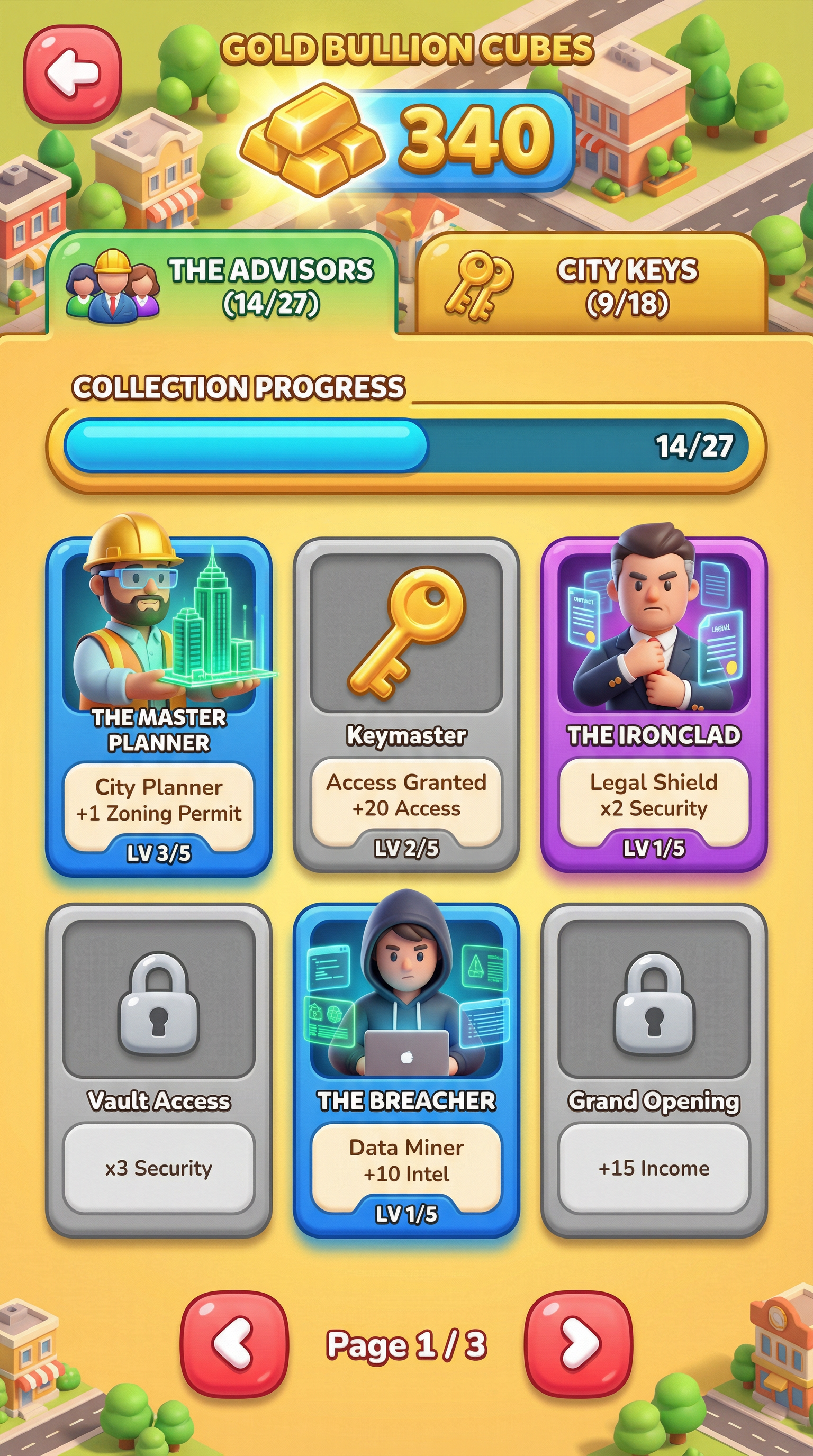Go to the previous page of advisors
Image resolution: width=813 pixels, height=1456 pixels.
[234, 1344]
